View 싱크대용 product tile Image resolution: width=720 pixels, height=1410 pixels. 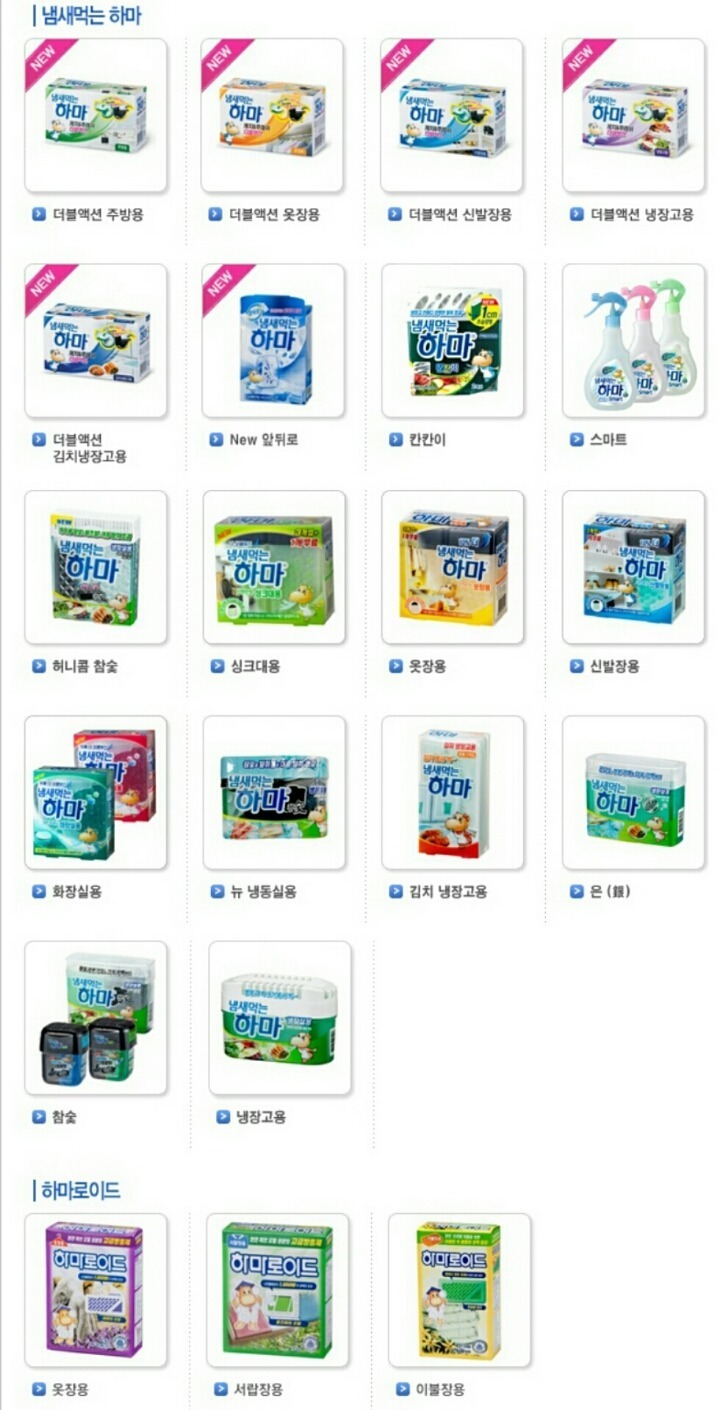click(274, 567)
